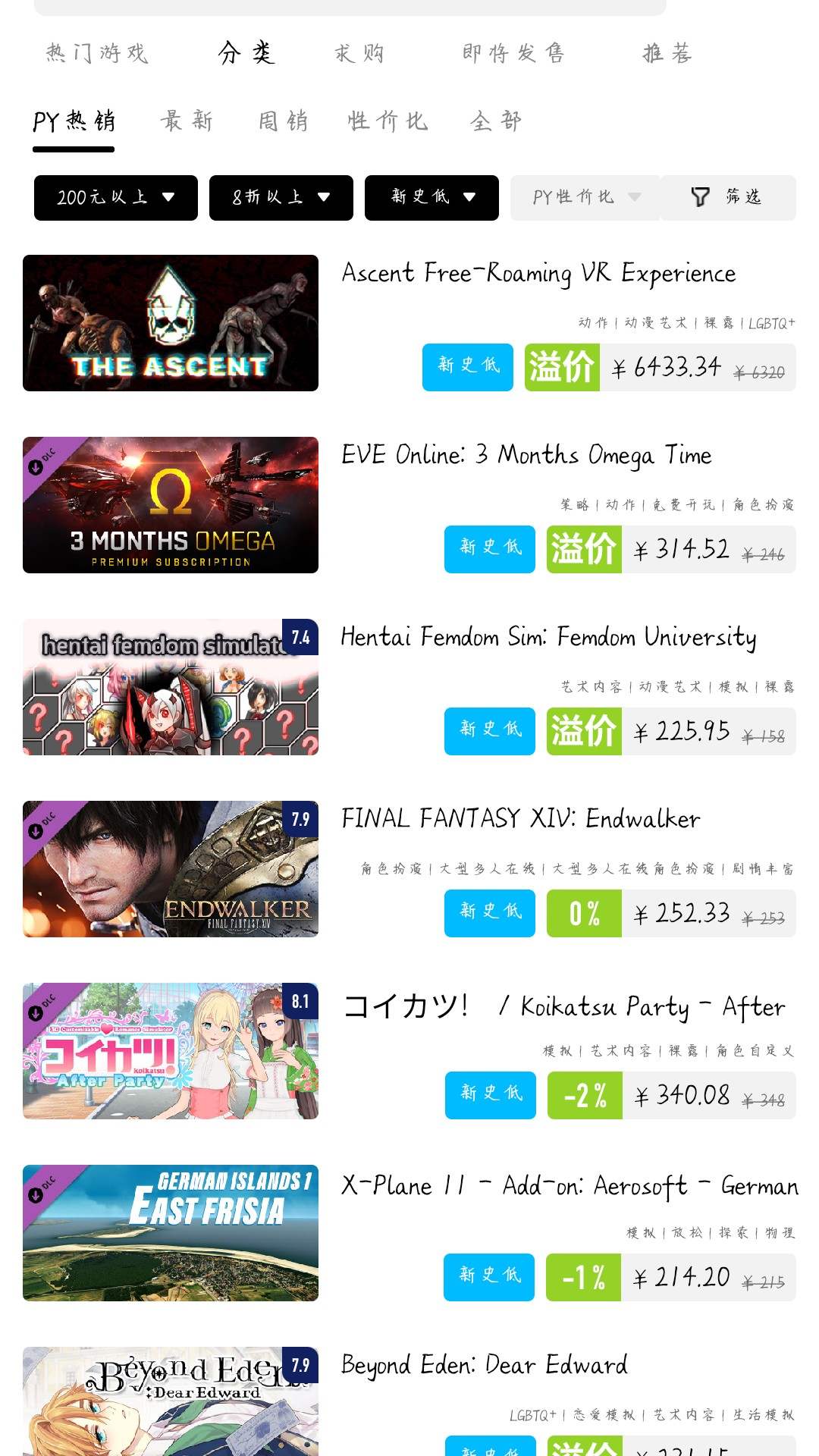Viewport: 819px width, 1456px height.
Task: Tap the 筛选 filter button
Action: click(x=727, y=198)
